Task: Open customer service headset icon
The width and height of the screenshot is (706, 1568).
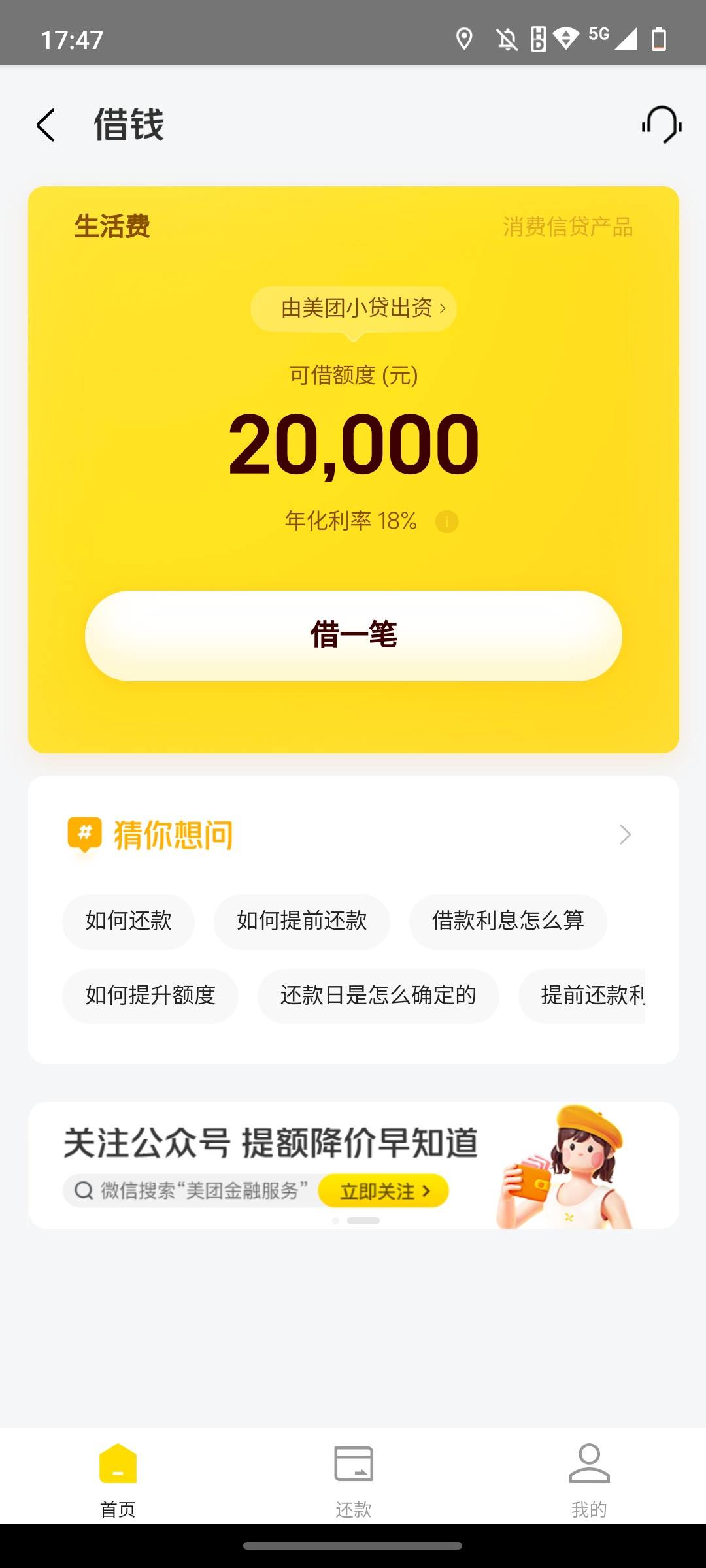Action: (662, 125)
